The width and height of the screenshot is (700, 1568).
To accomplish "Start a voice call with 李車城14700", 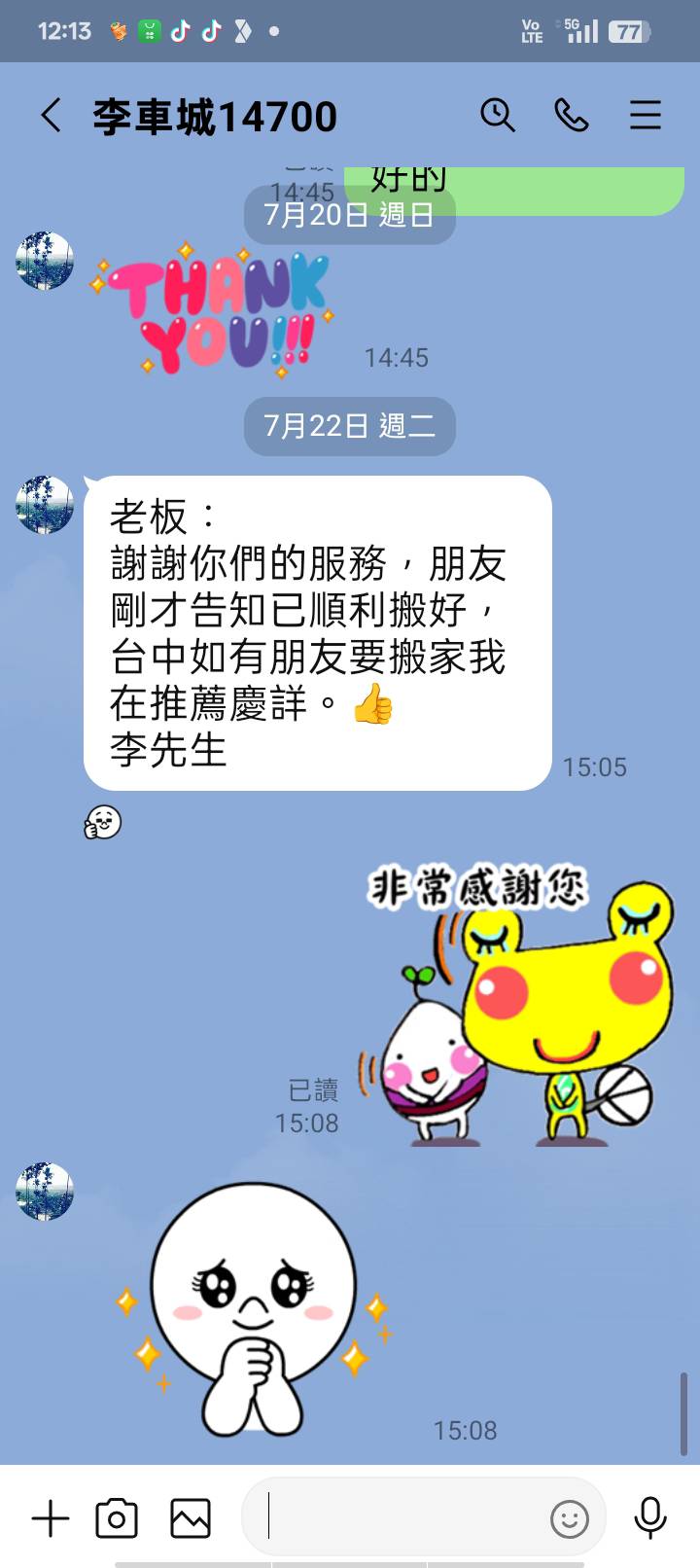I will coord(571,116).
